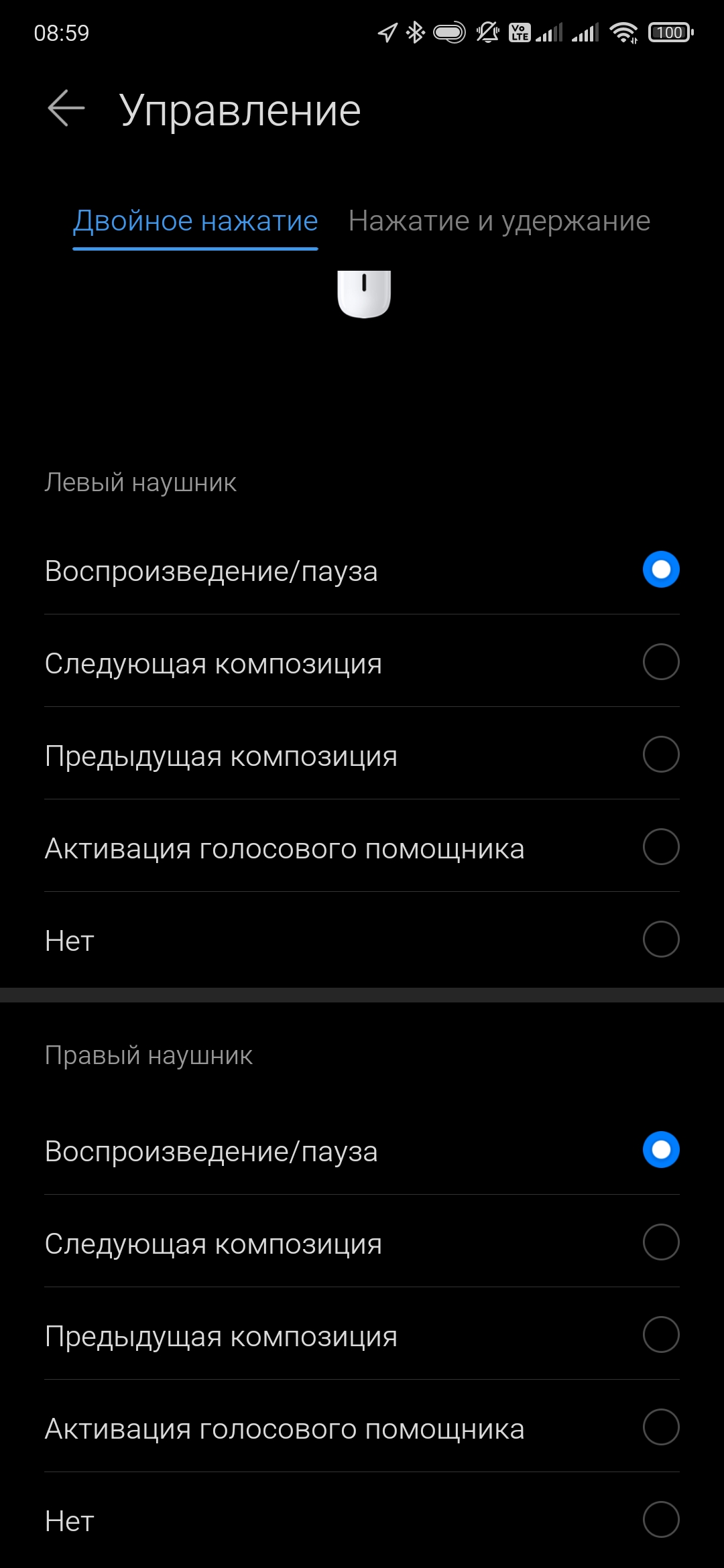Set Правый наушник to Предыдущая композиция

pos(660,1335)
